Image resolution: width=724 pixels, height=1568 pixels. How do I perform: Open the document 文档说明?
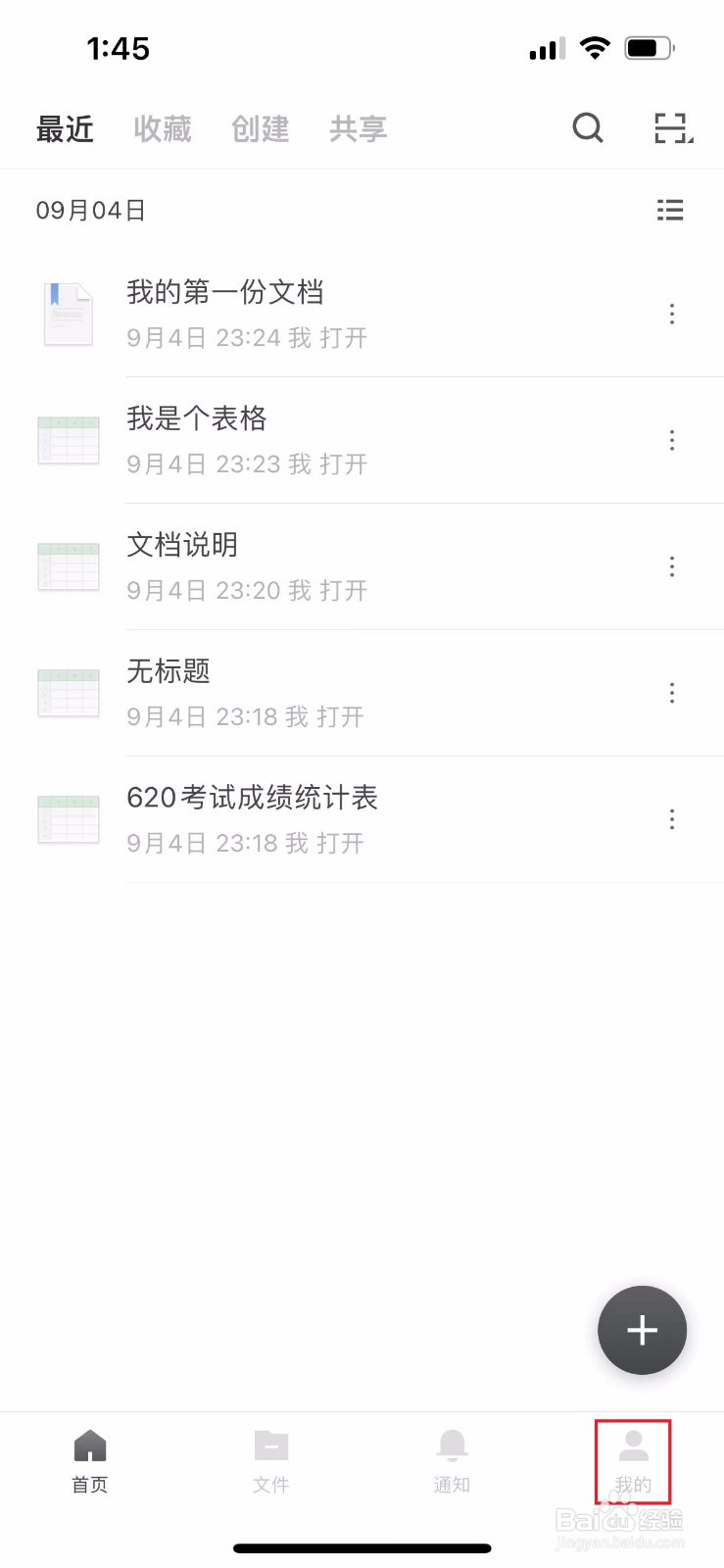183,546
